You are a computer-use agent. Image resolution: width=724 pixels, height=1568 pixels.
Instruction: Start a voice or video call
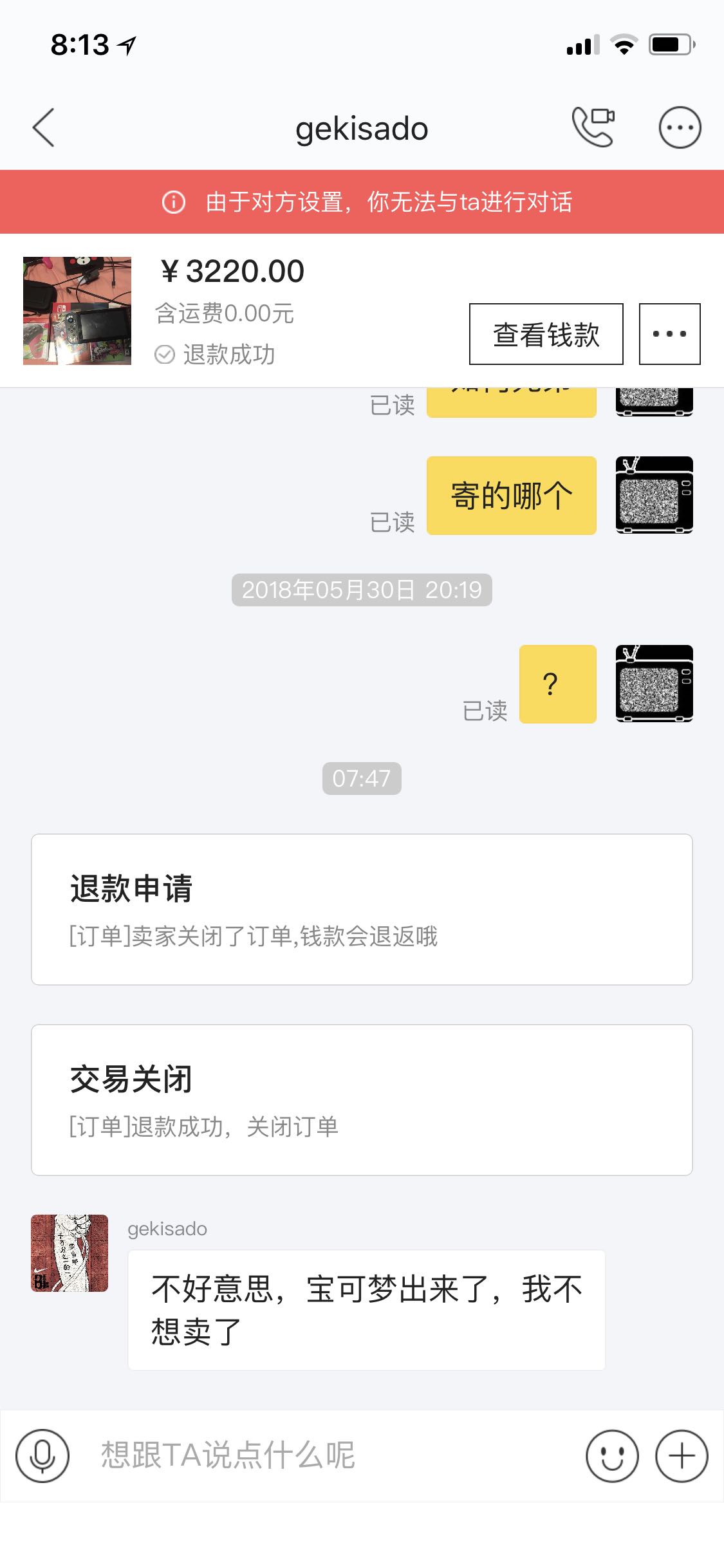pos(593,127)
